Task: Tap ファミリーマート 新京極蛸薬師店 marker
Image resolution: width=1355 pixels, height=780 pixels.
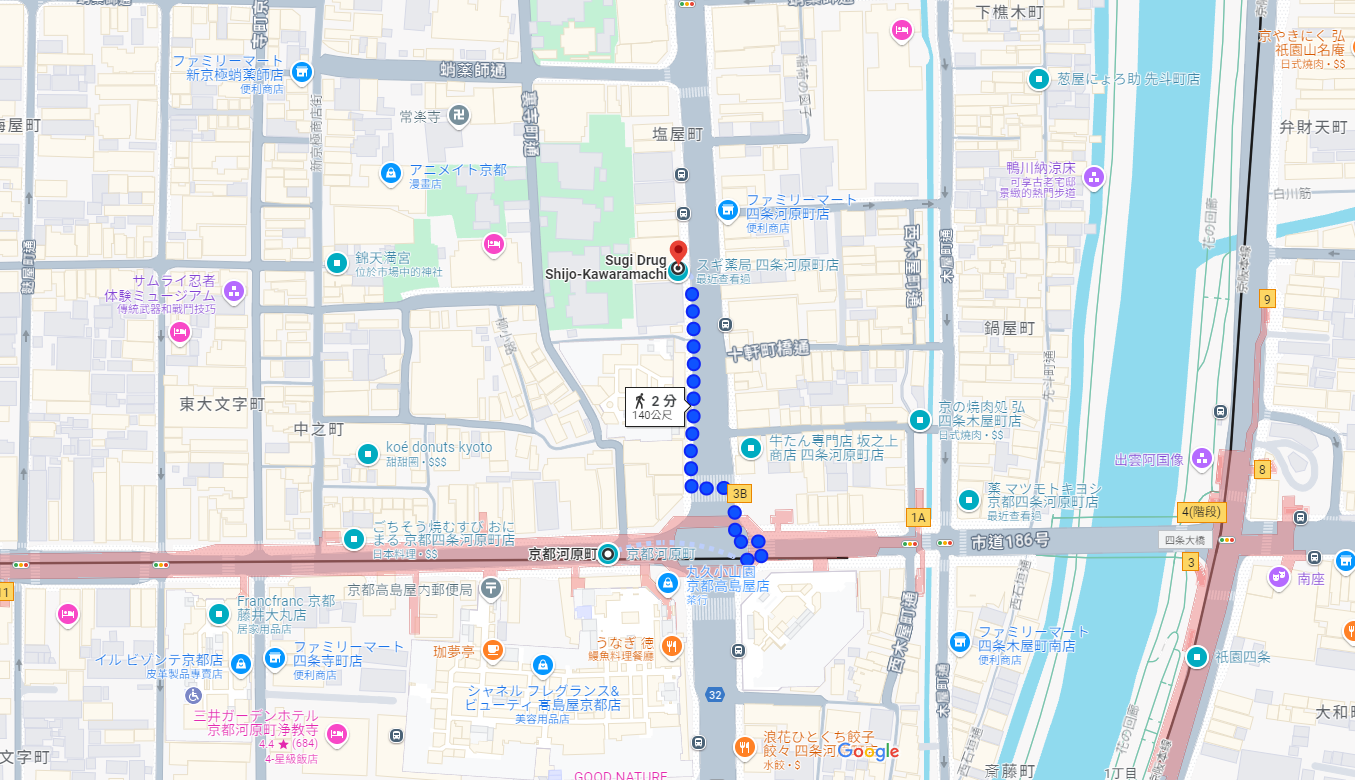Action: pos(301,72)
